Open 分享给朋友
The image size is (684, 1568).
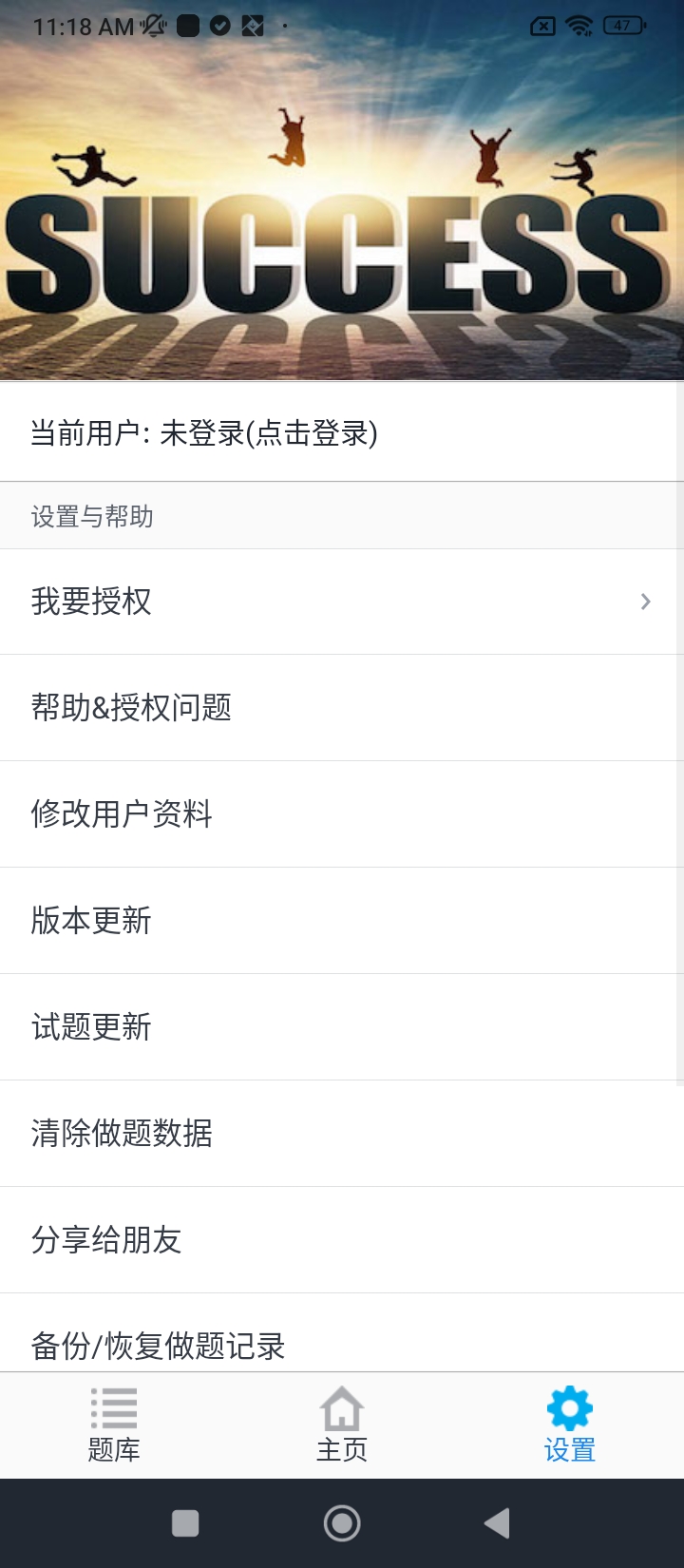(342, 1240)
